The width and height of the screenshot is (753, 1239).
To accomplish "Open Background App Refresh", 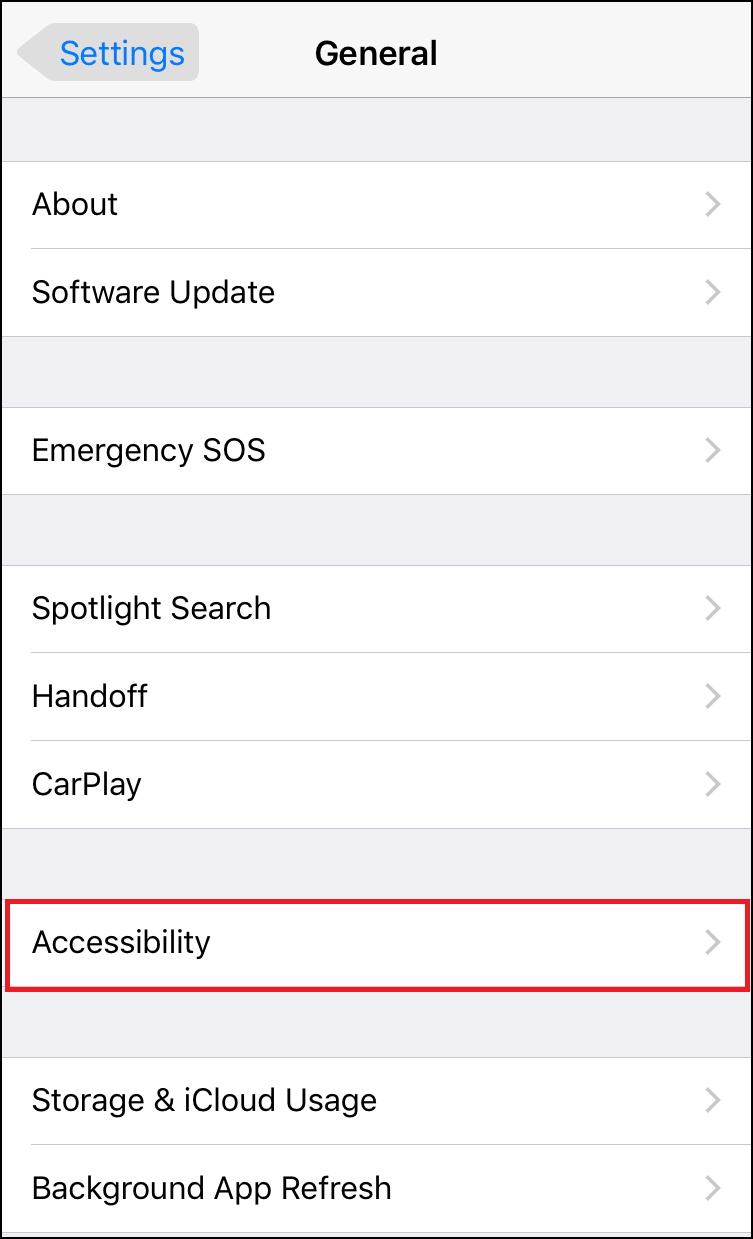I will point(376,1189).
